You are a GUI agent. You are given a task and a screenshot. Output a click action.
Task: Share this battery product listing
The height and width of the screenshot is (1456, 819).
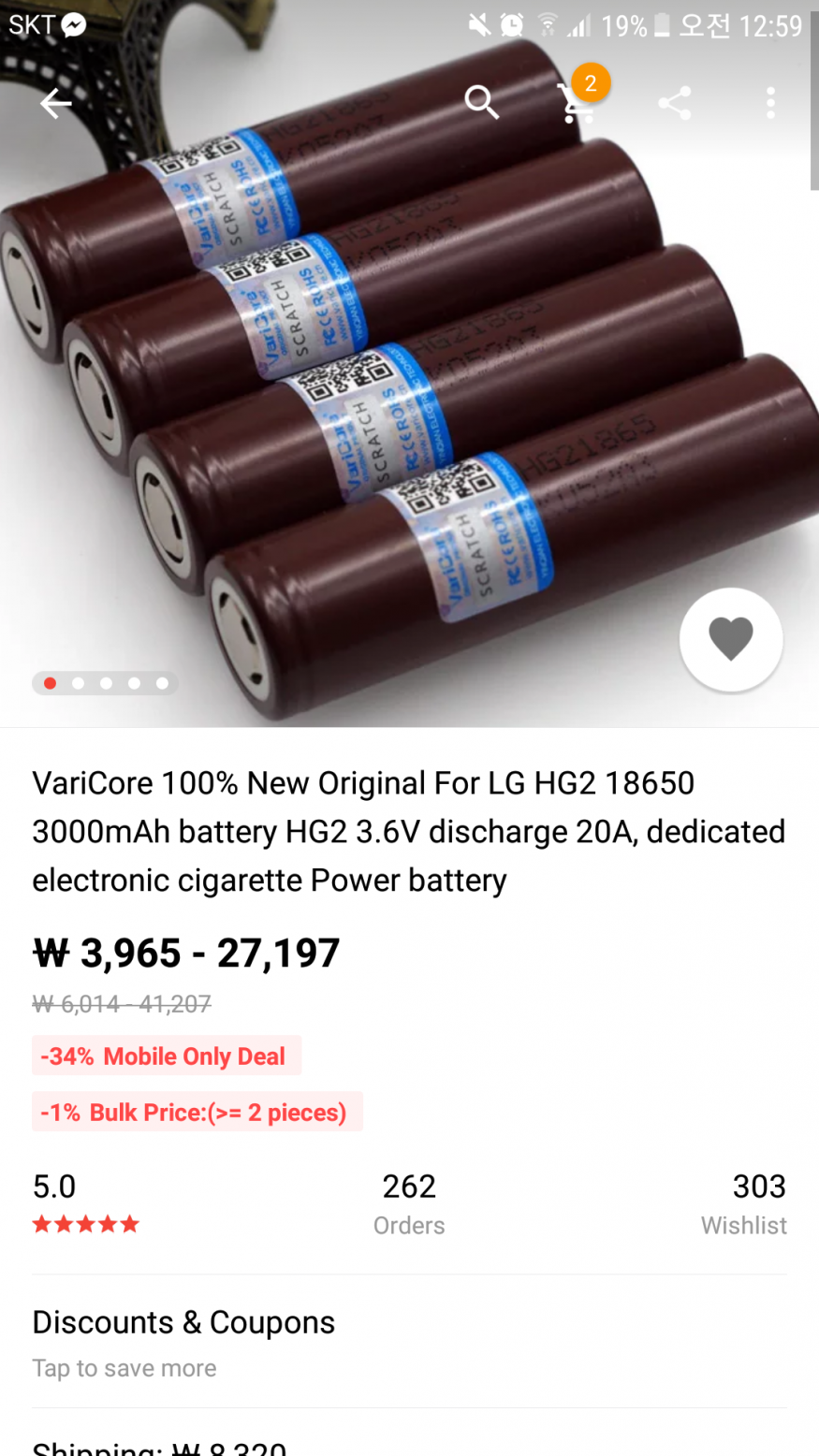click(x=674, y=103)
